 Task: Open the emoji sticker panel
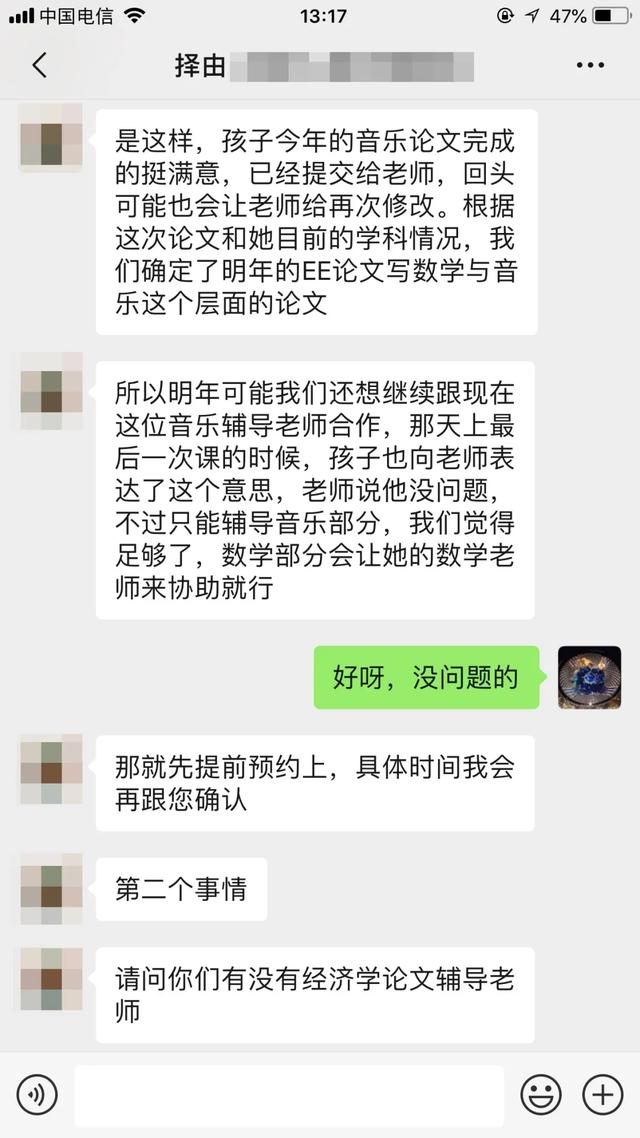541,1094
